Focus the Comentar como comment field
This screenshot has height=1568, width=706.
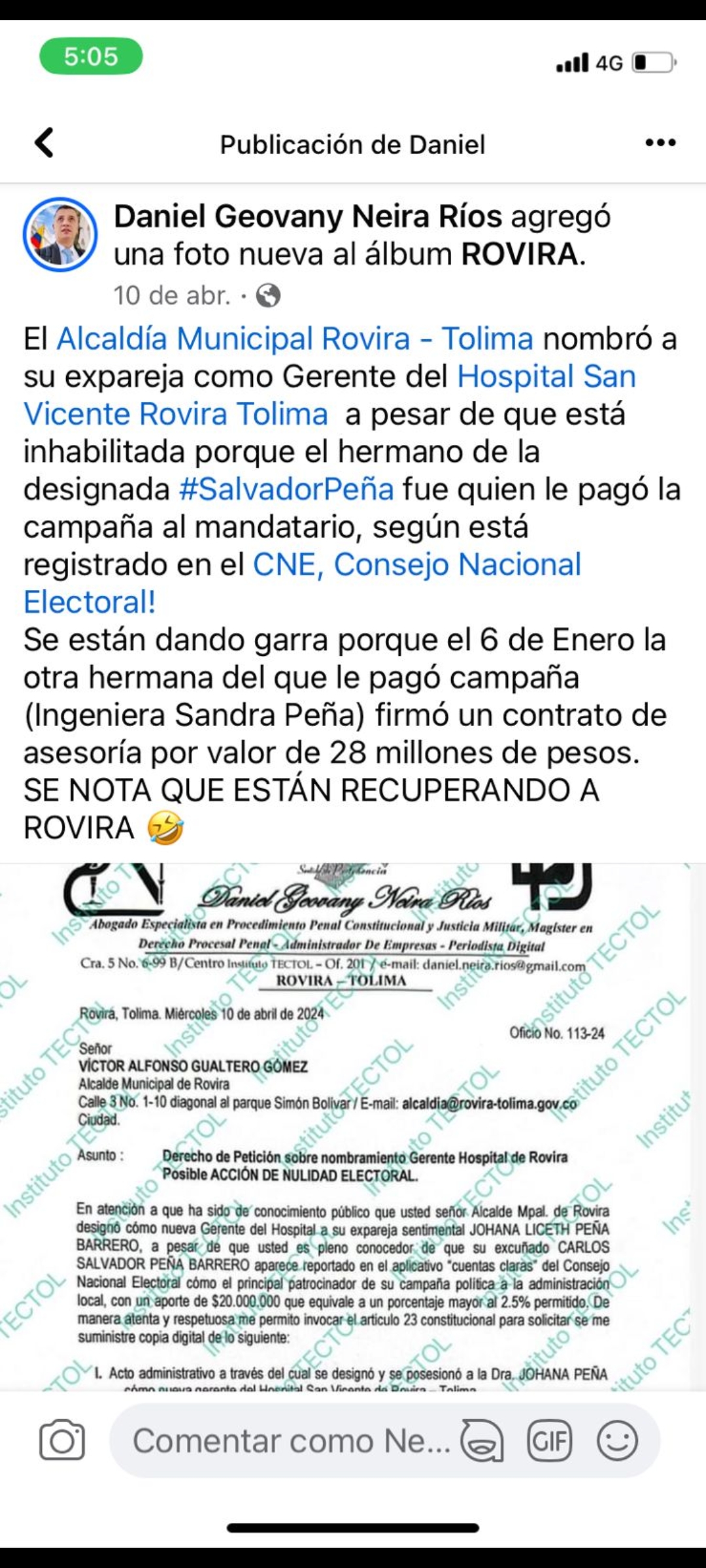tap(291, 1440)
